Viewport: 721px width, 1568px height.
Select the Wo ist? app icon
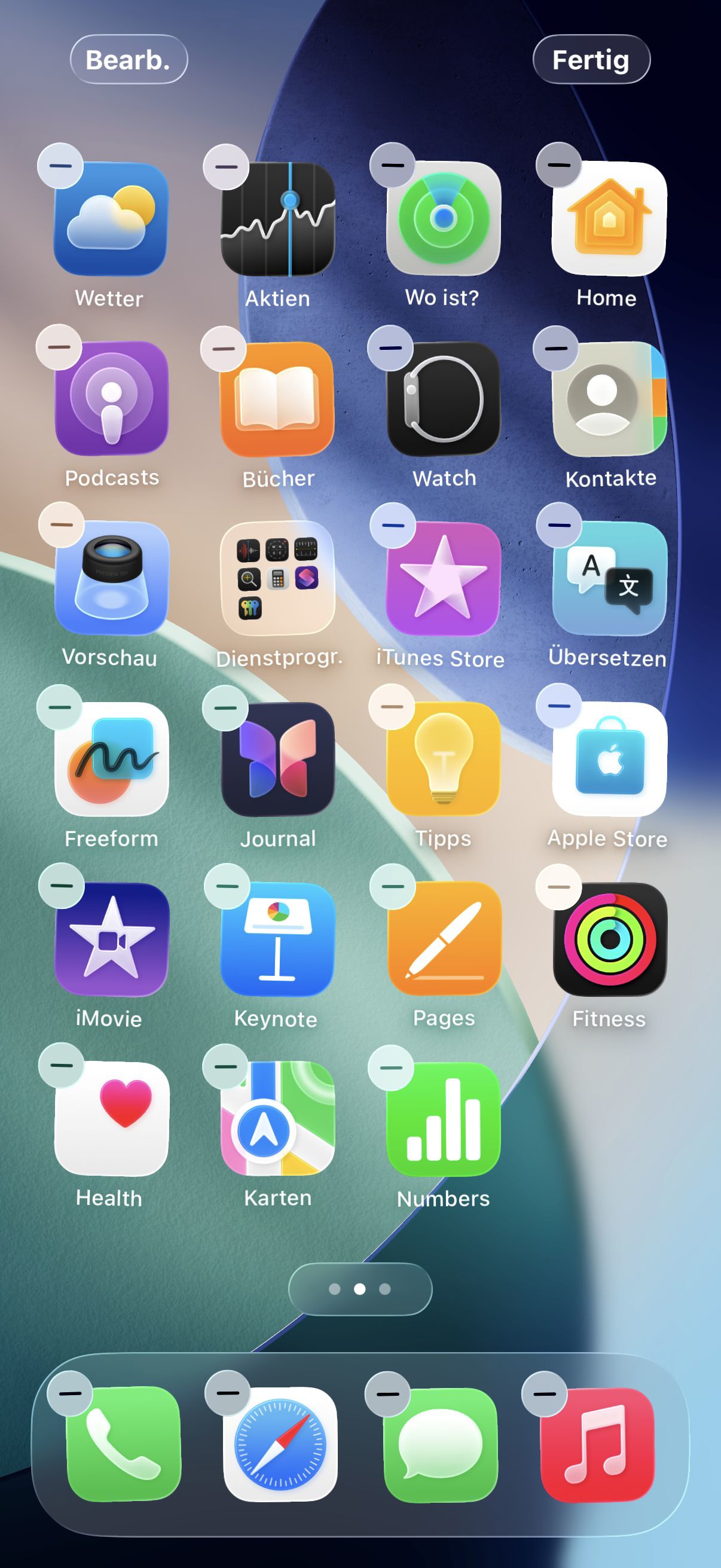[x=444, y=218]
